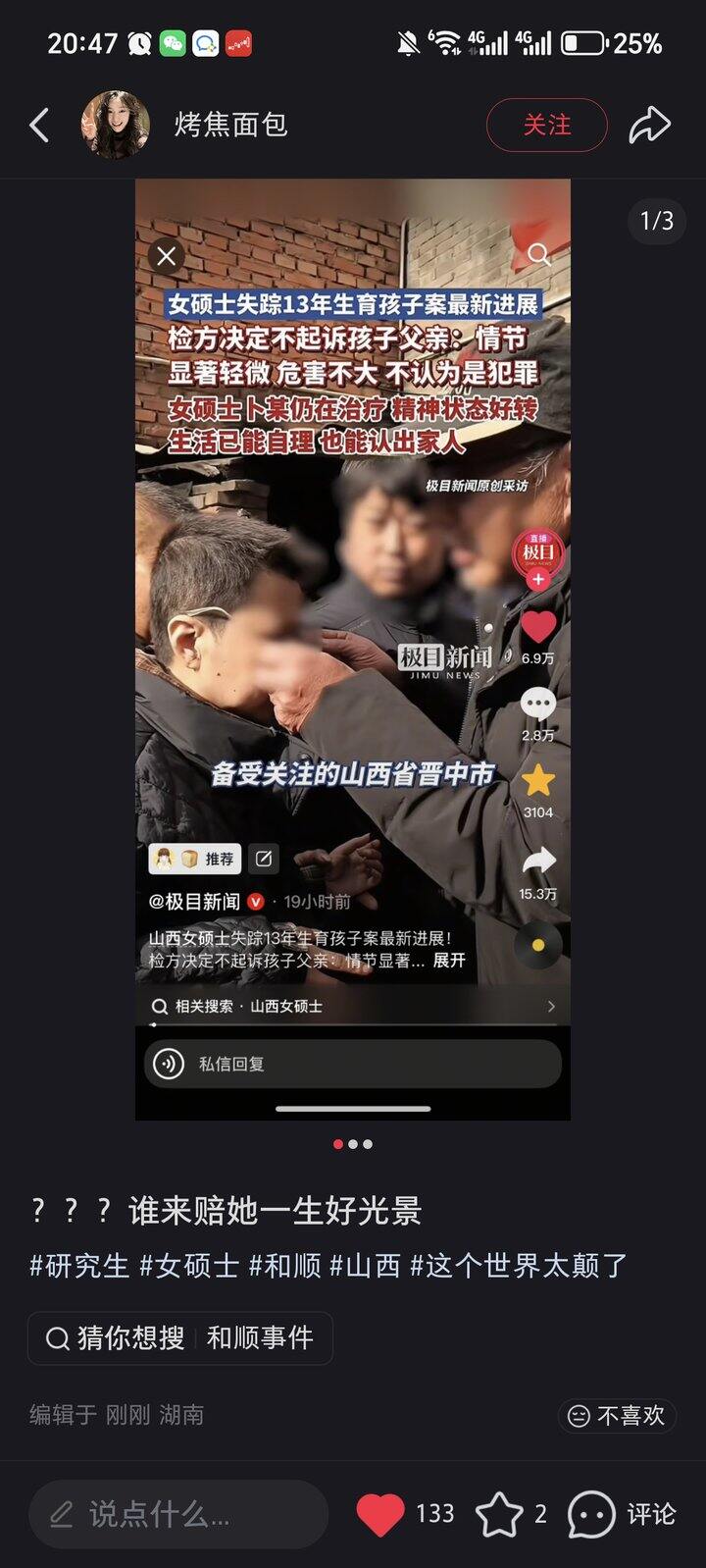The width and height of the screenshot is (706, 1568).
Task: Open the #和顺 hashtag
Action: click(285, 1266)
